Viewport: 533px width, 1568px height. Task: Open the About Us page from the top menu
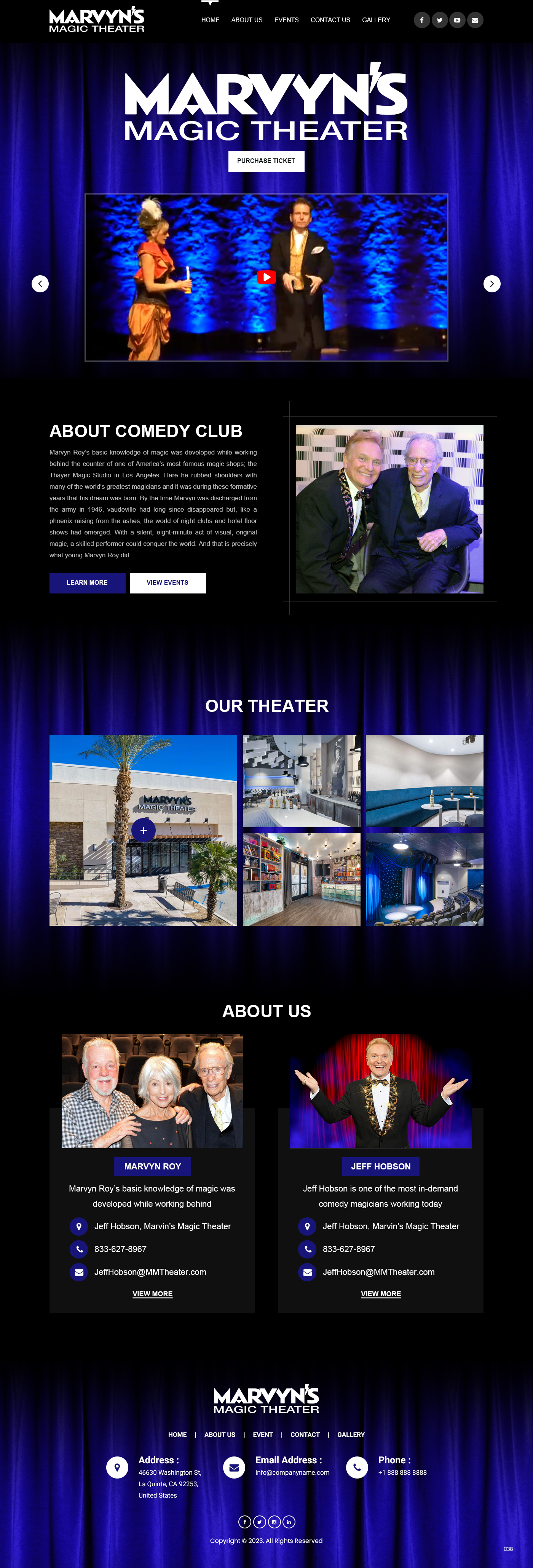coord(246,20)
